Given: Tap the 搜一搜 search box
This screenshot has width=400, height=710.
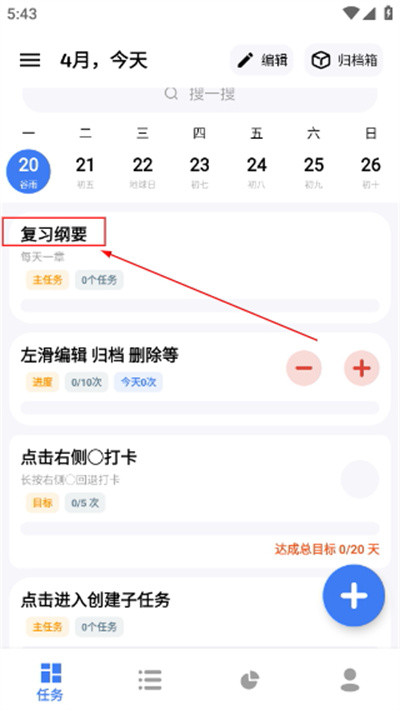Looking at the screenshot, I should [x=200, y=95].
